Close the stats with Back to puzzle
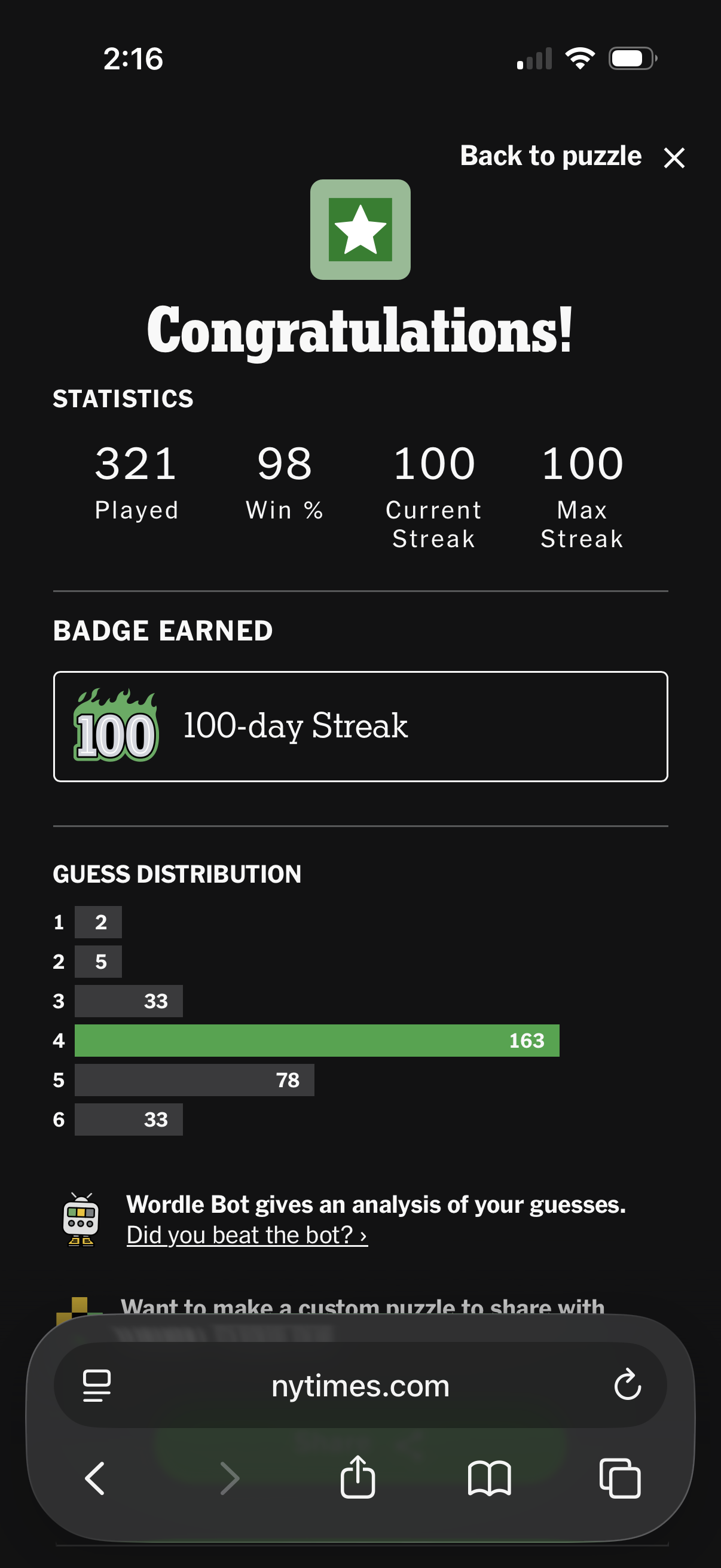The height and width of the screenshot is (1568, 721). [572, 157]
